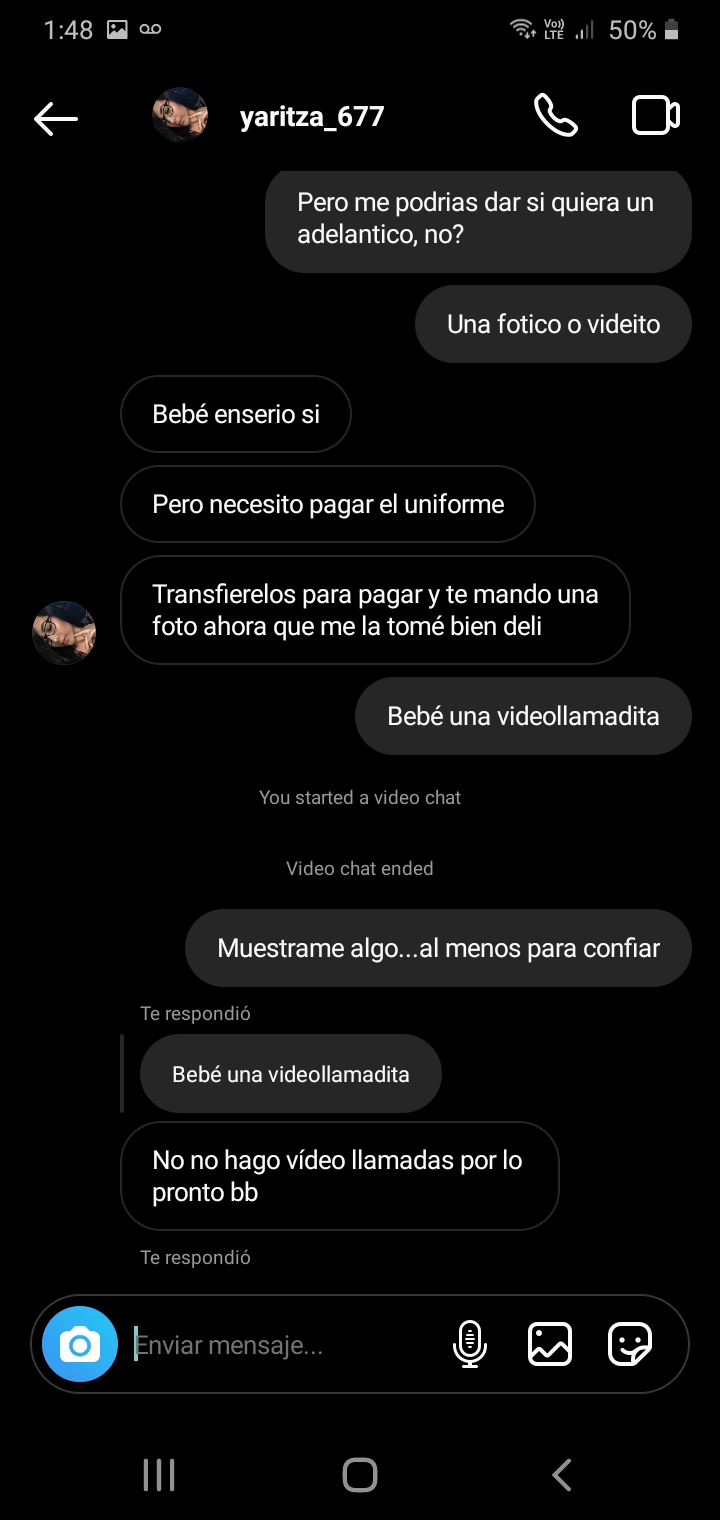The height and width of the screenshot is (1520, 720).
Task: Open the gallery picker to send a photo
Action: (550, 1344)
